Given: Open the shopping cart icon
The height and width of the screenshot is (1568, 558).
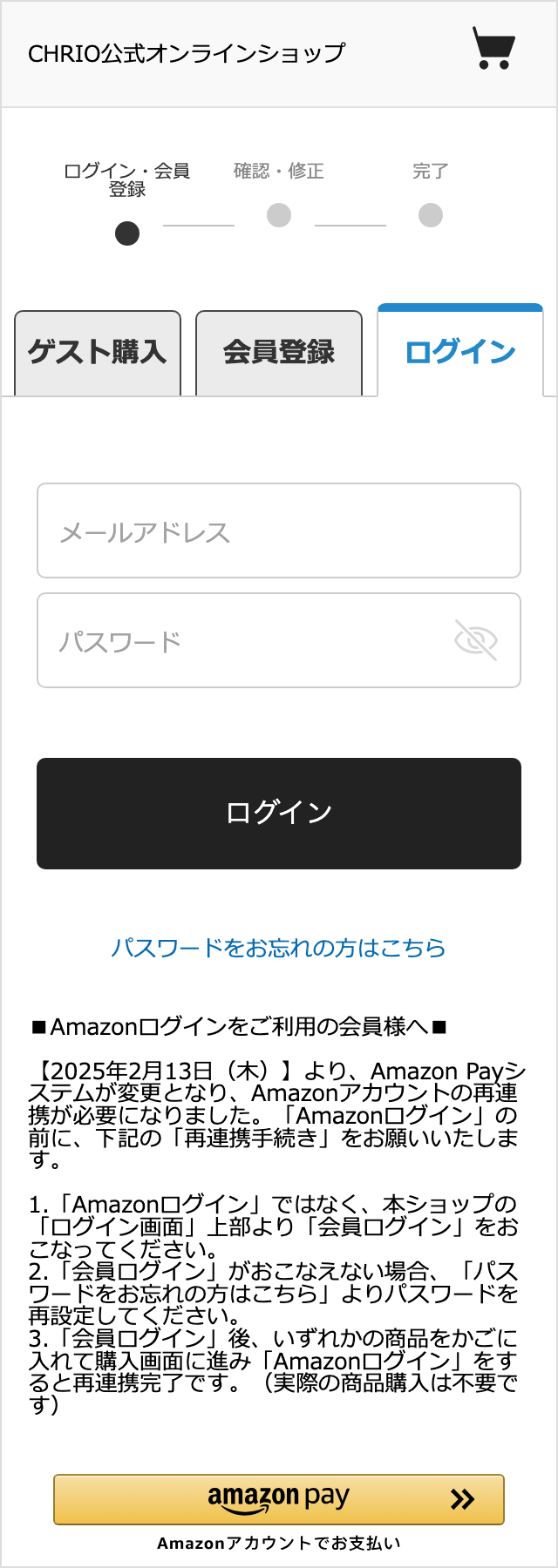Looking at the screenshot, I should point(493,48).
